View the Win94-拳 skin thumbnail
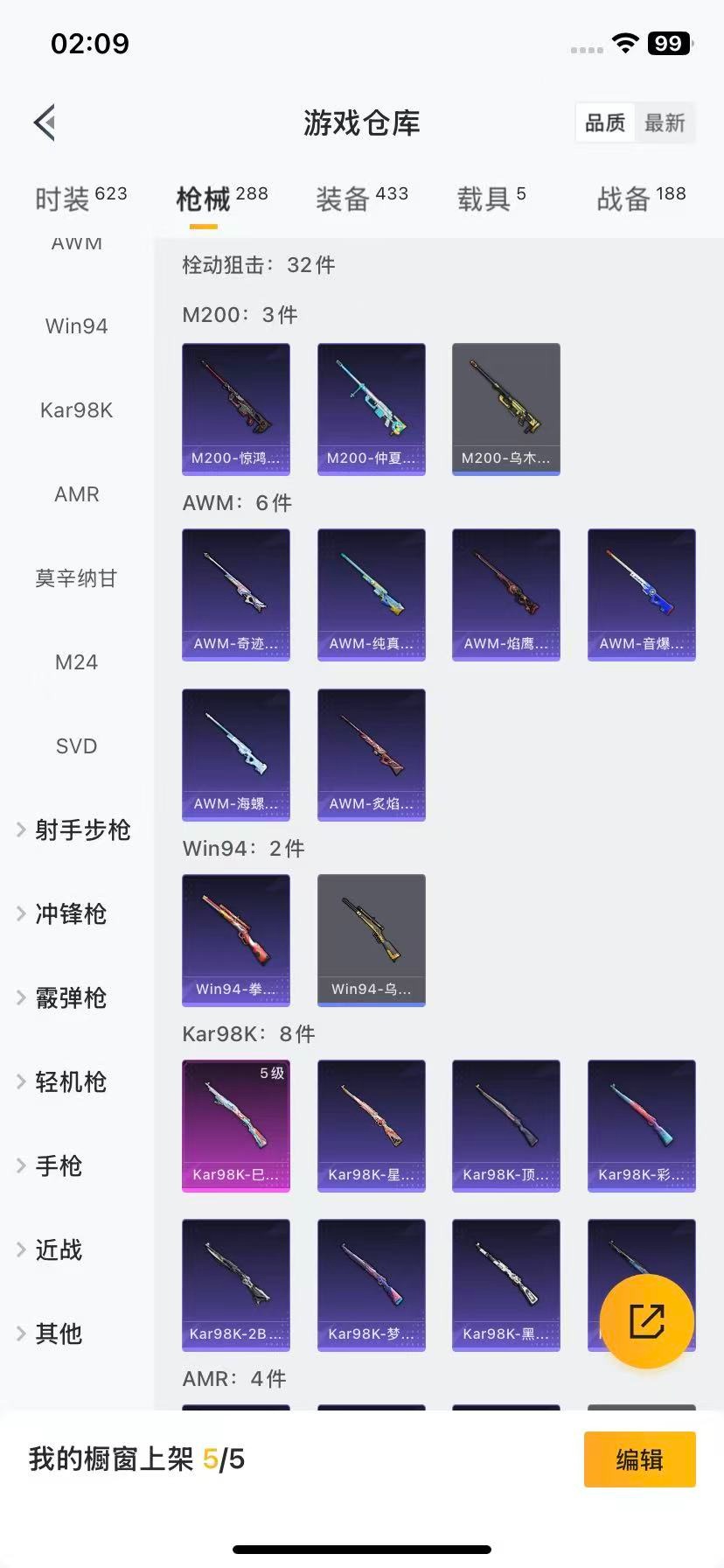Viewport: 724px width, 1568px height. (235, 940)
